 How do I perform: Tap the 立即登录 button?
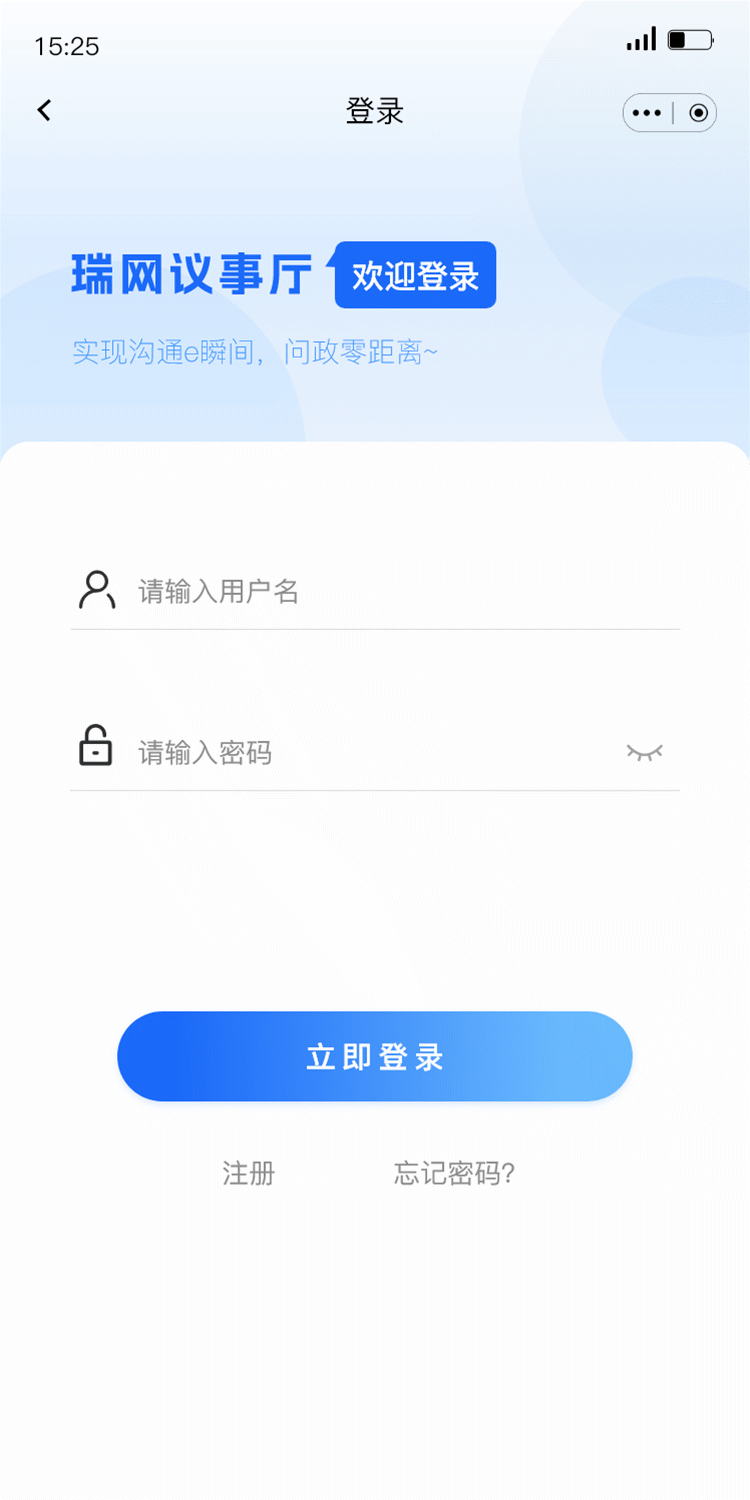[375, 1057]
